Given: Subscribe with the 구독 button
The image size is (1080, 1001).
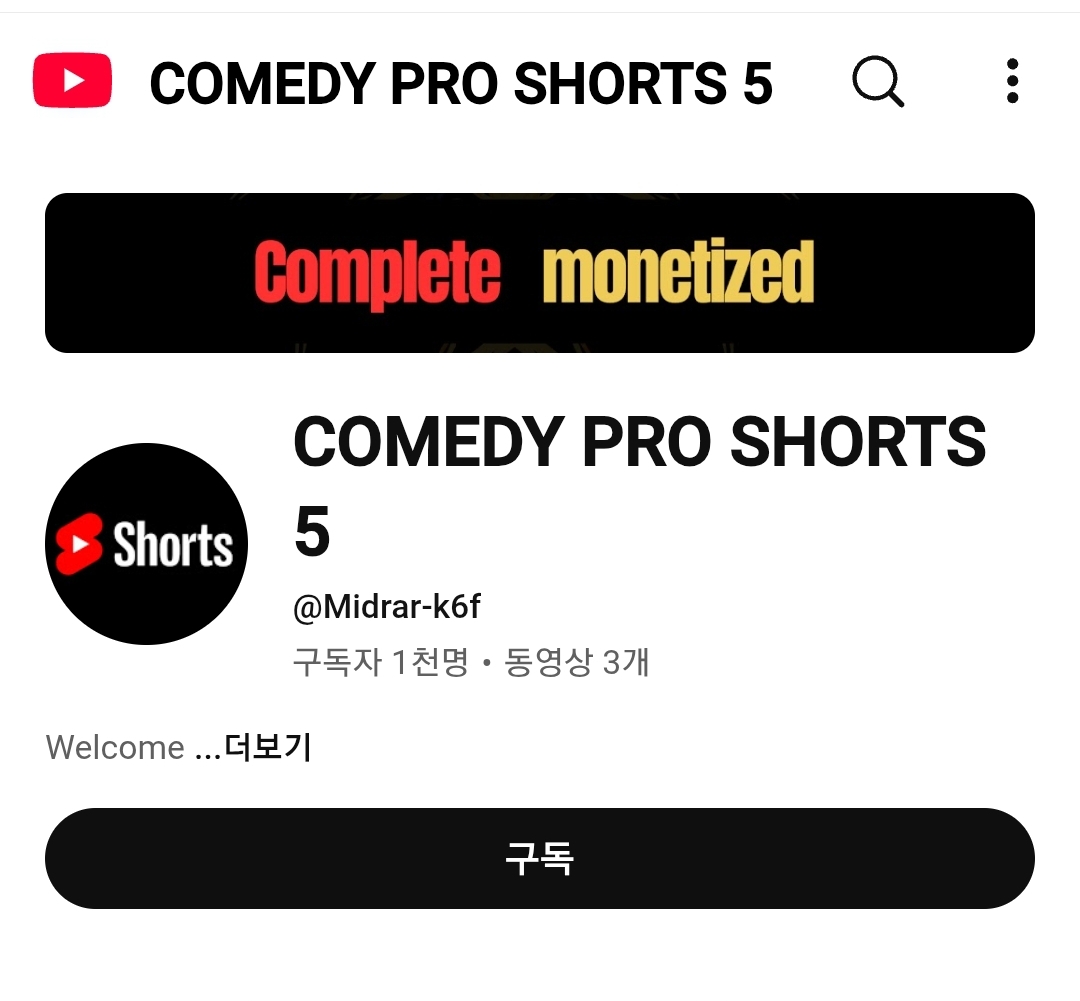Looking at the screenshot, I should pos(540,858).
